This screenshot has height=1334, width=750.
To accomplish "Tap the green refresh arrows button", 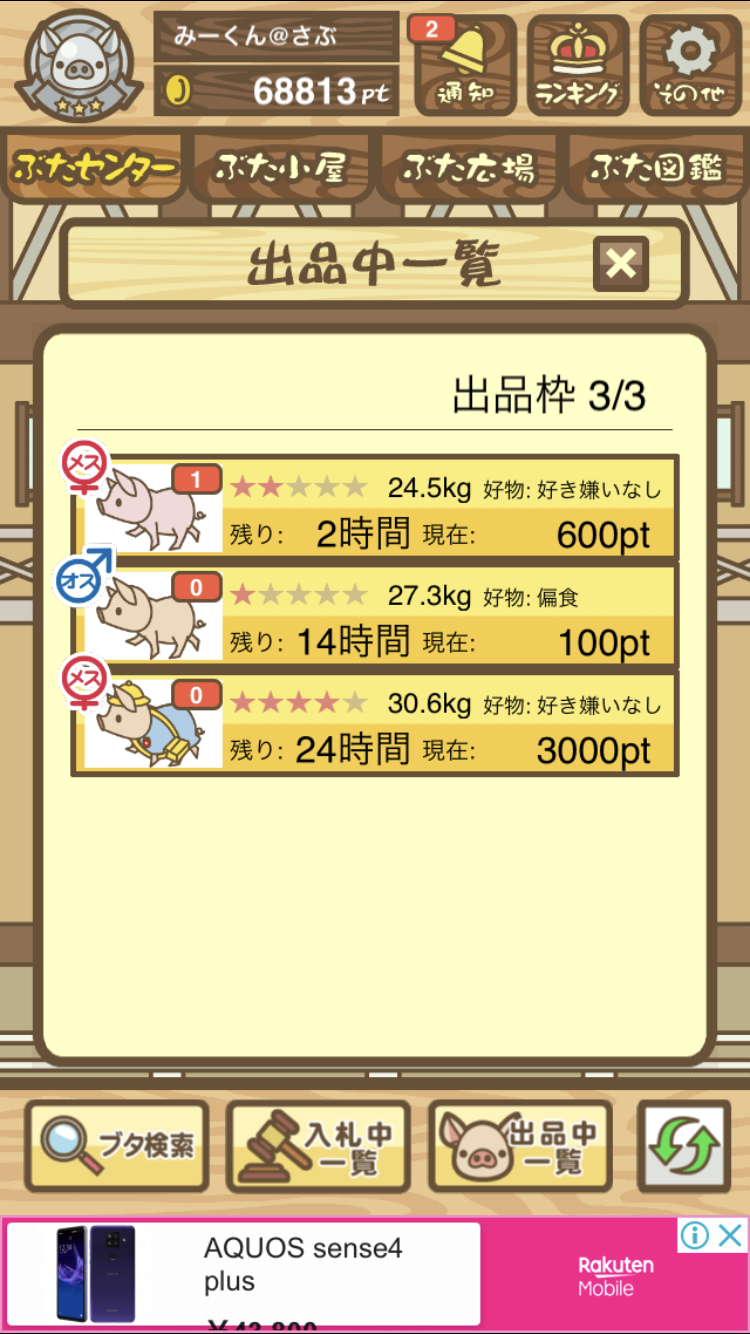I will point(684,1146).
